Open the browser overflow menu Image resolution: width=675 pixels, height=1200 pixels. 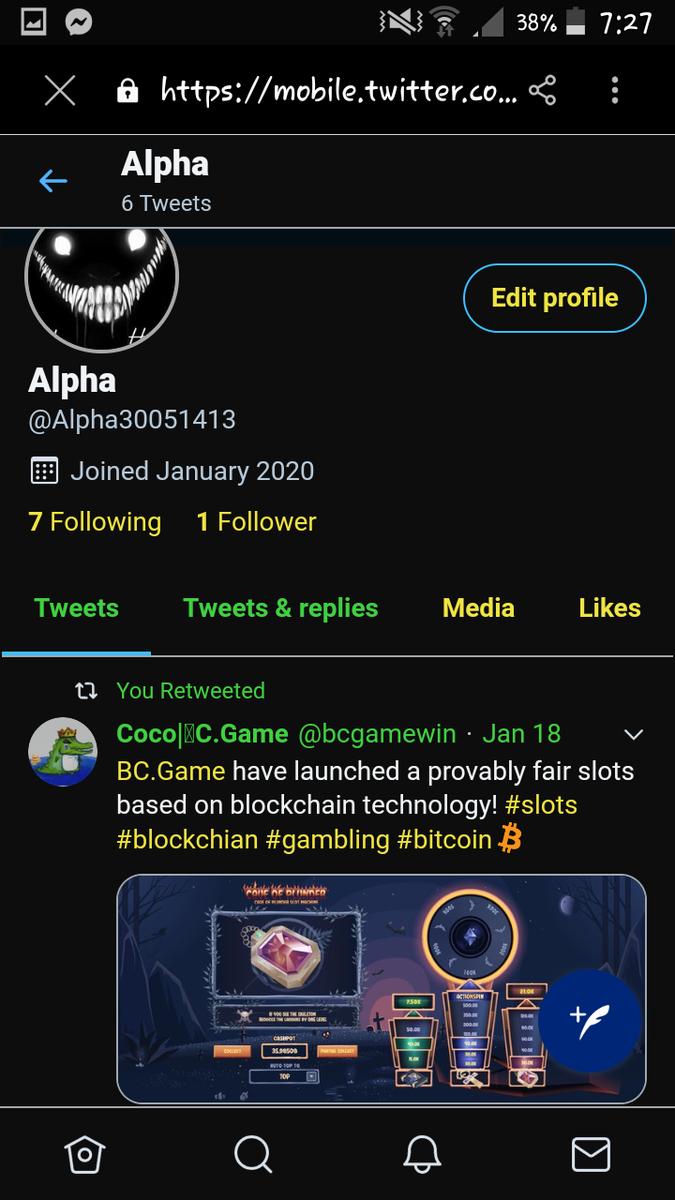tap(614, 92)
